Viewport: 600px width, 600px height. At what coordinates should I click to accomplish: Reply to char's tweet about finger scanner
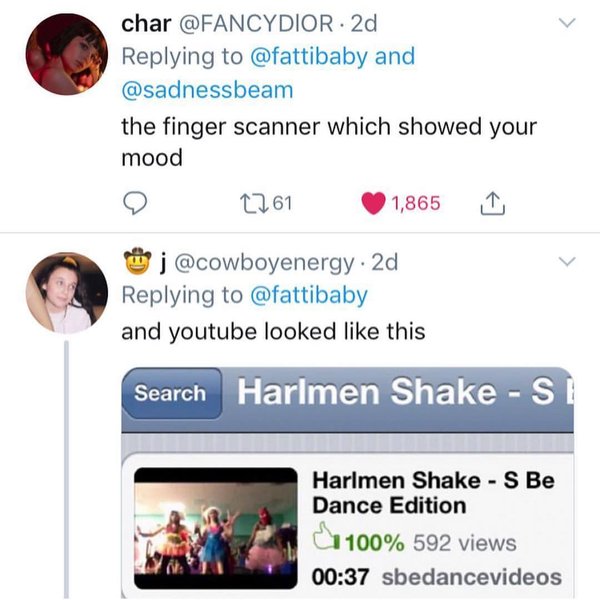[x=135, y=204]
